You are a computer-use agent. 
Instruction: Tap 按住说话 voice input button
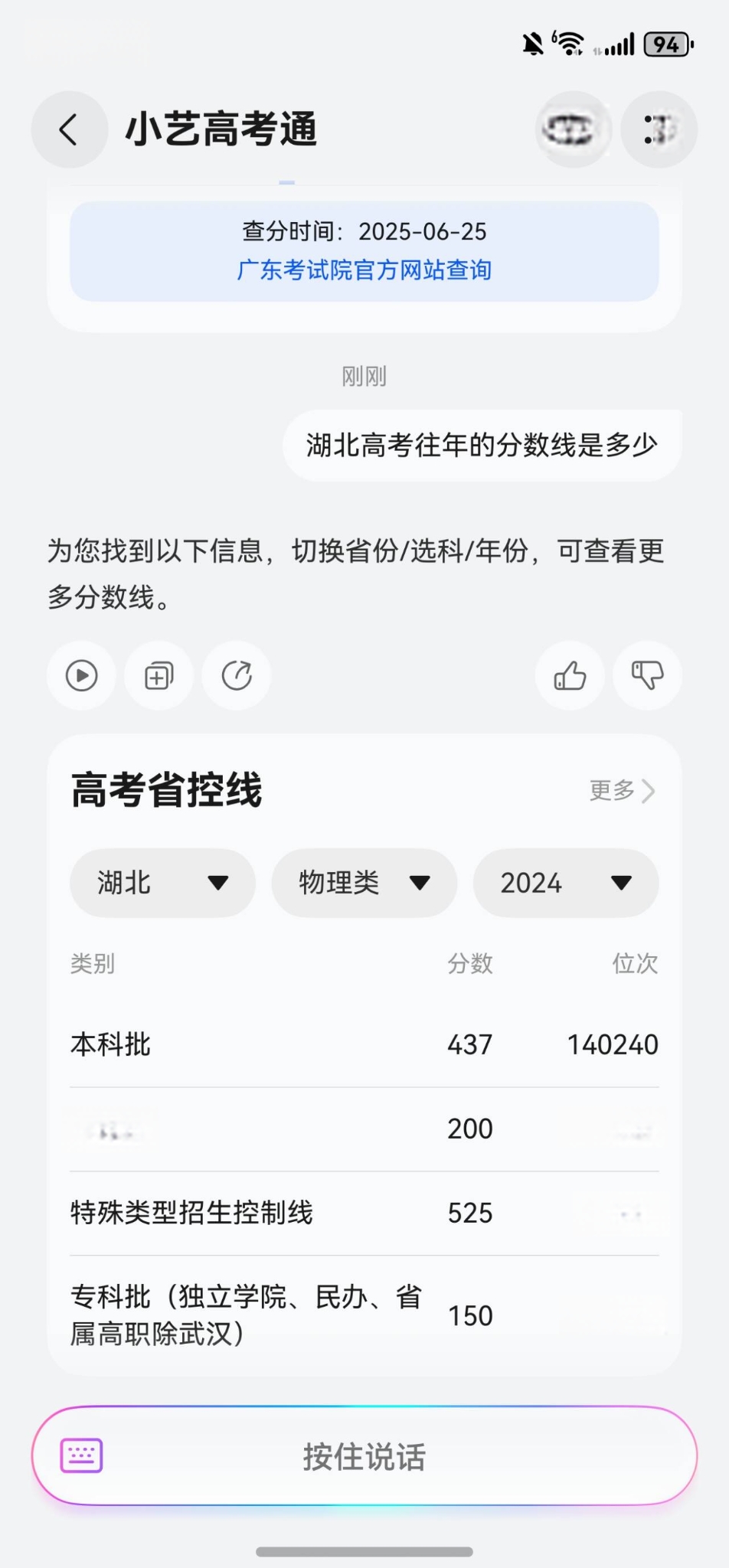(x=364, y=1455)
